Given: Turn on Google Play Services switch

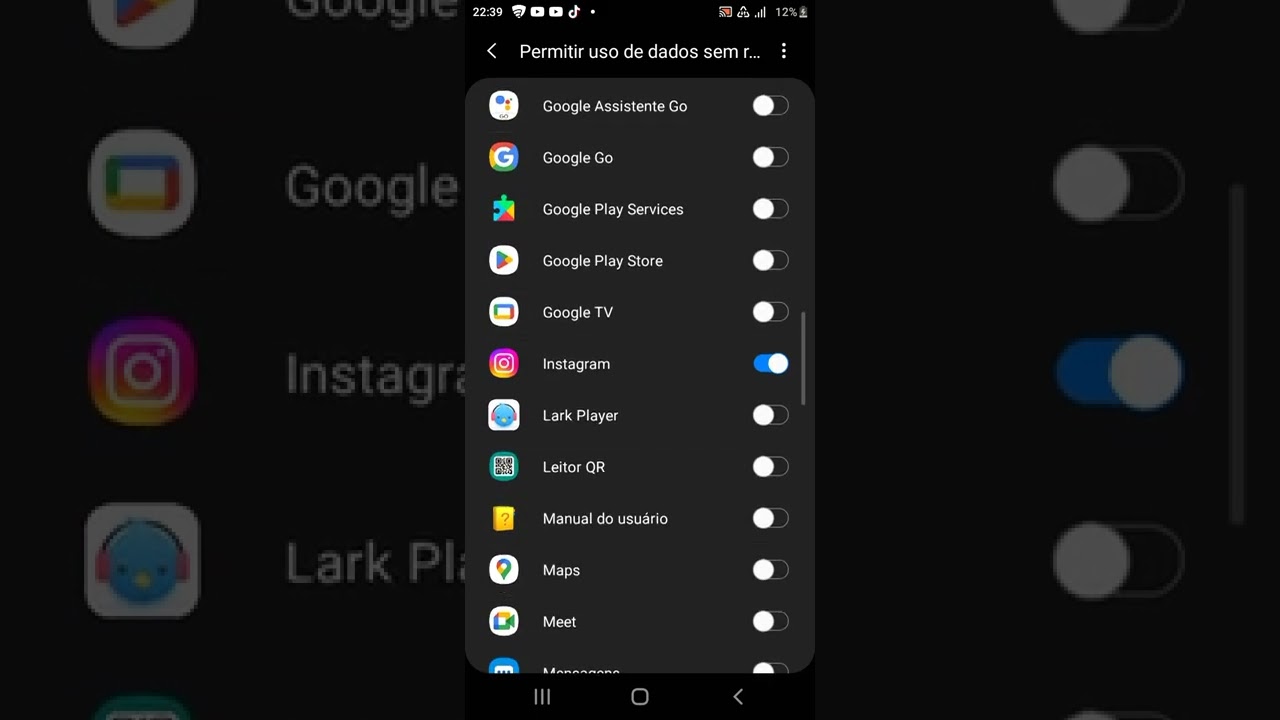Looking at the screenshot, I should tap(770, 209).
